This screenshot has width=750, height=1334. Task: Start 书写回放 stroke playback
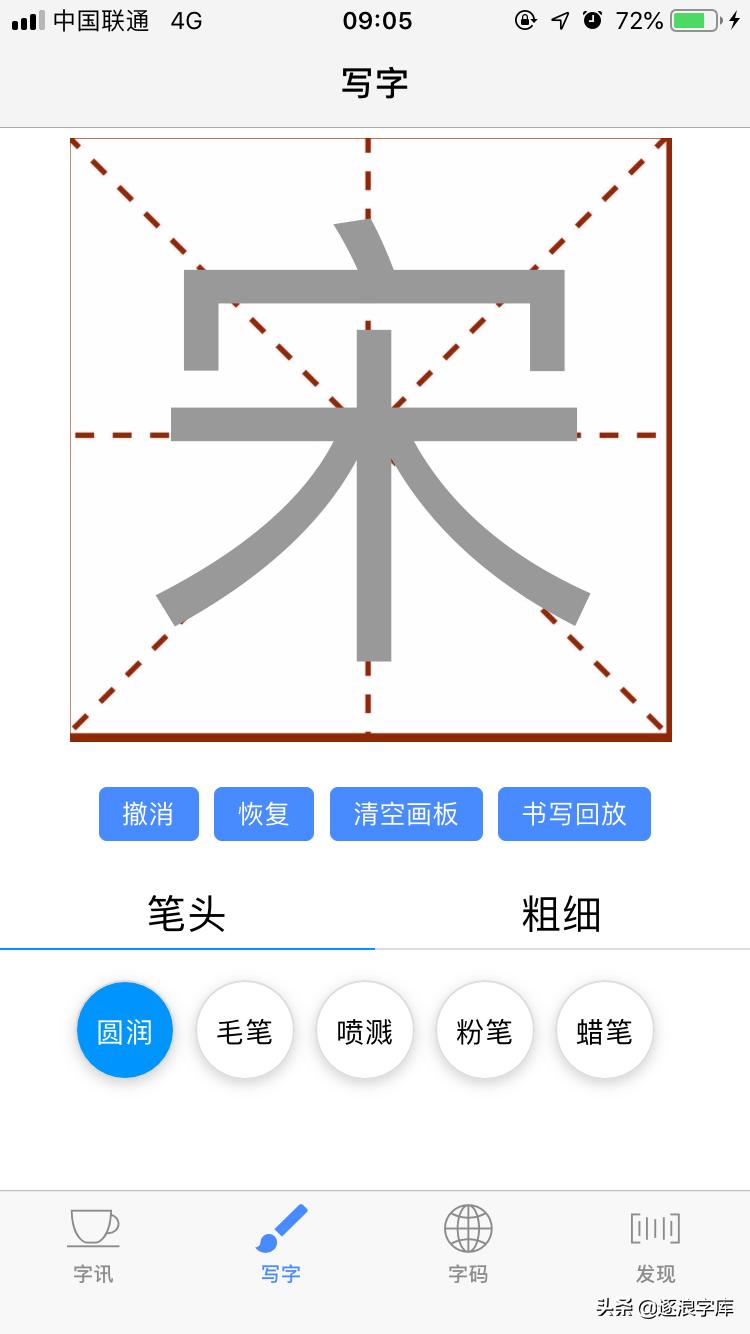pos(574,814)
